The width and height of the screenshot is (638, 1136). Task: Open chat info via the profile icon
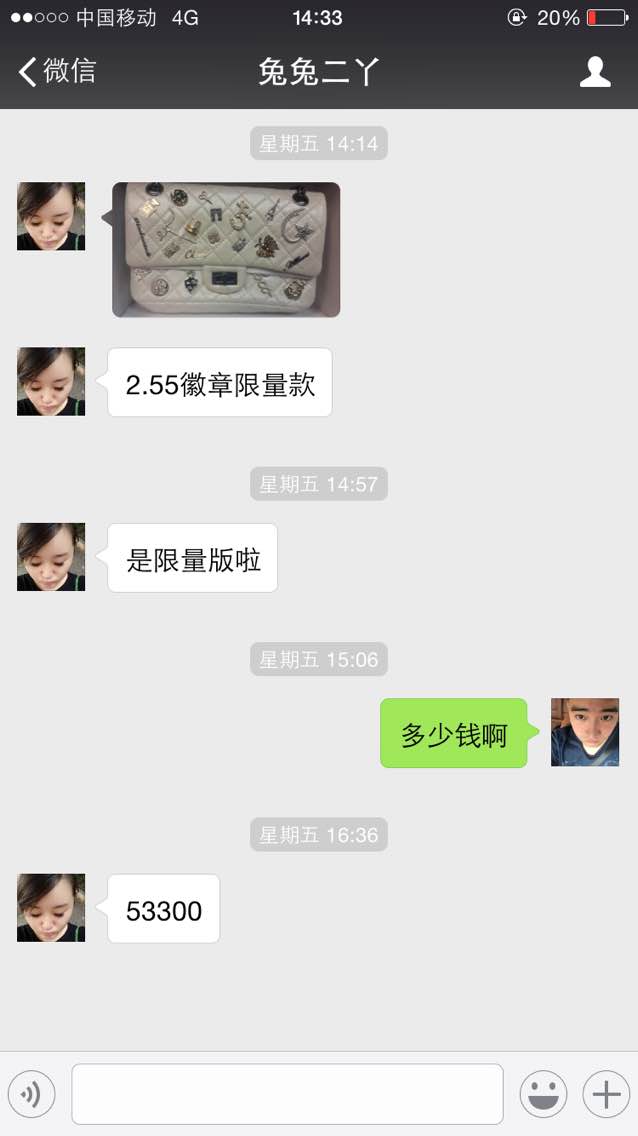pos(595,72)
